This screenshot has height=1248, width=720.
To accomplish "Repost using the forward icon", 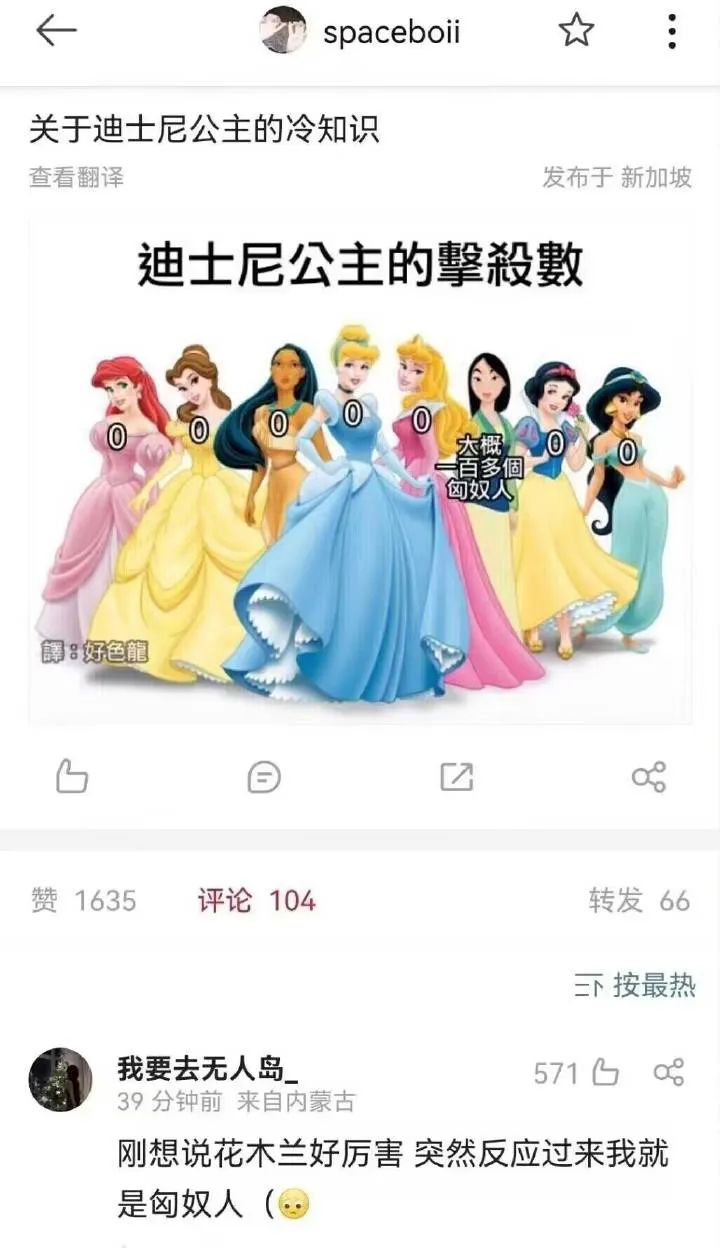I will pyautogui.click(x=456, y=776).
